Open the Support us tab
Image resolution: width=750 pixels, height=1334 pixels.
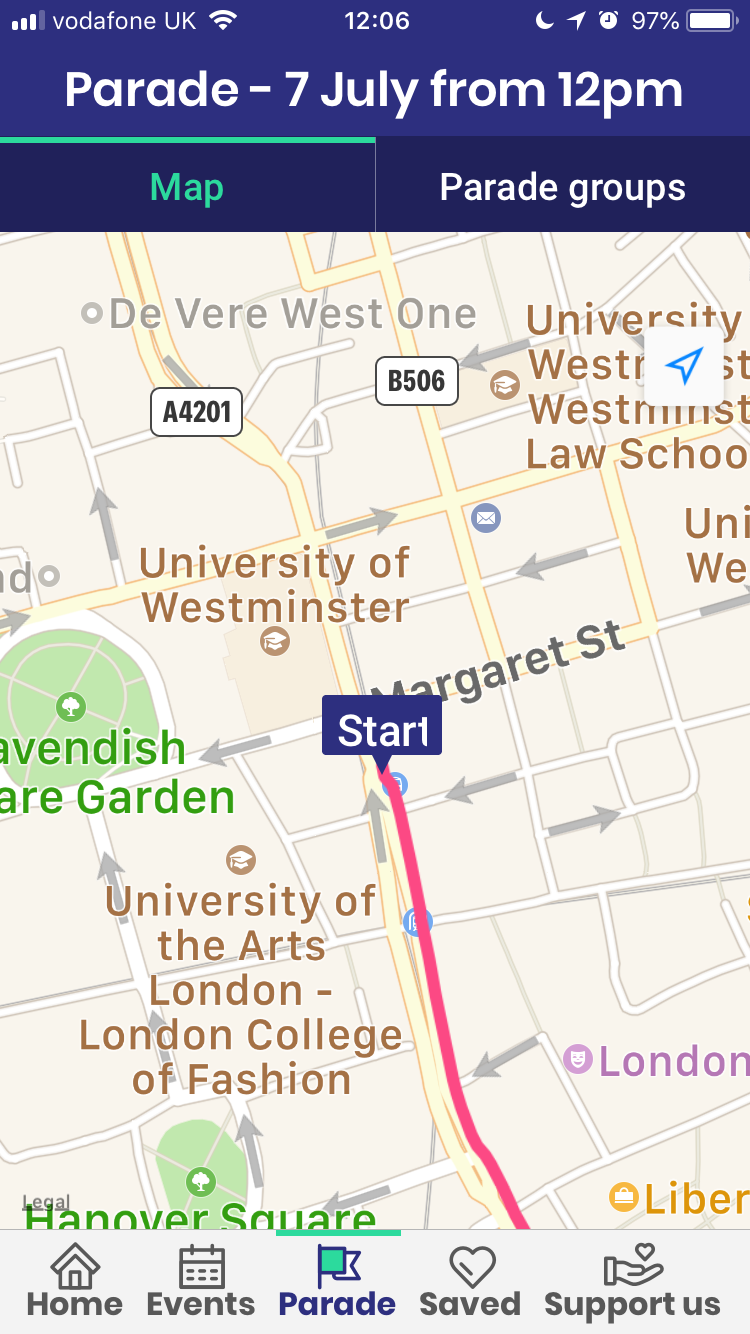point(632,1282)
